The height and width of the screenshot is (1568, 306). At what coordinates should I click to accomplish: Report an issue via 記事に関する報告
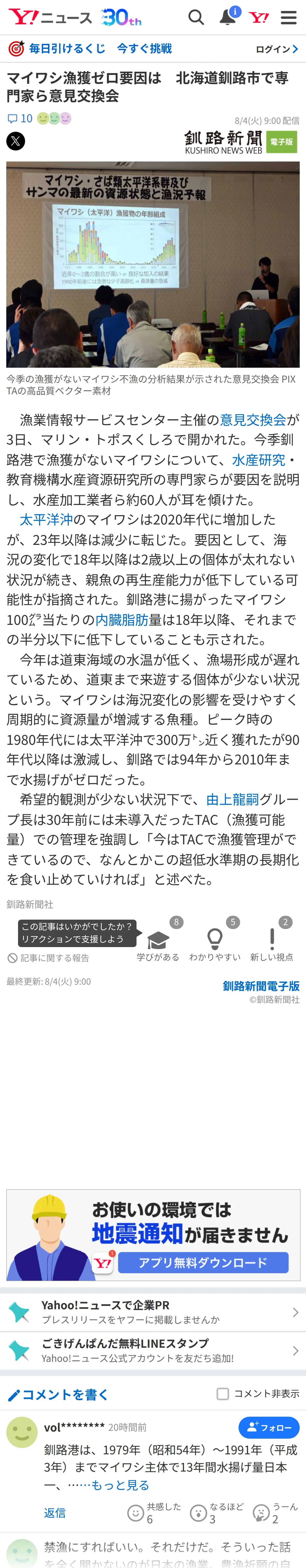point(48,958)
